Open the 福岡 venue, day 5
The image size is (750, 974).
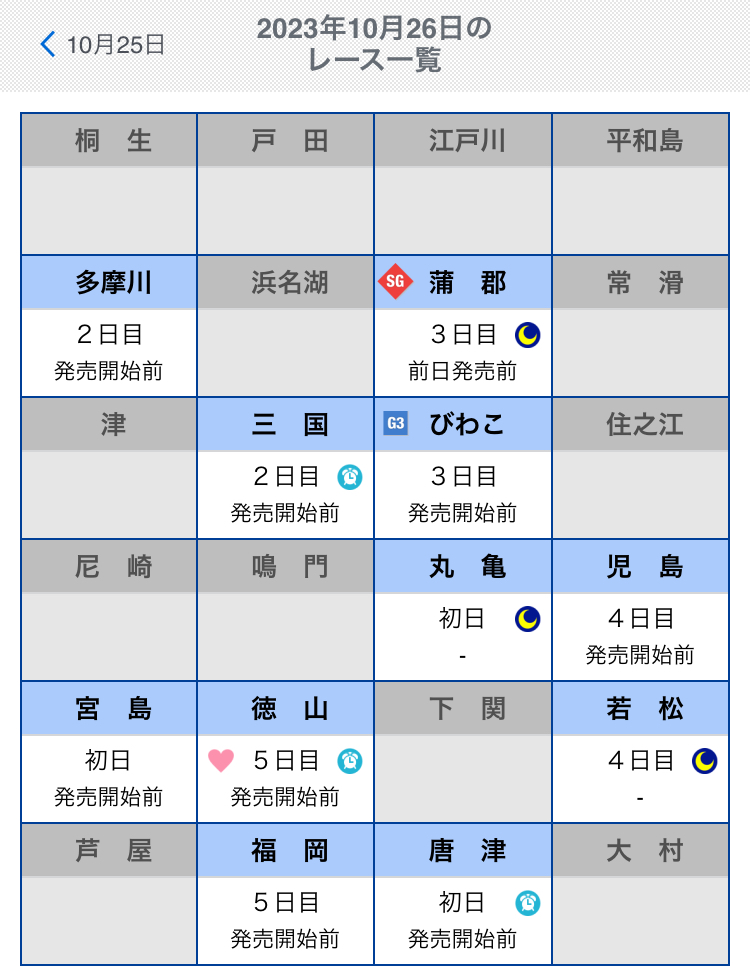tap(286, 893)
